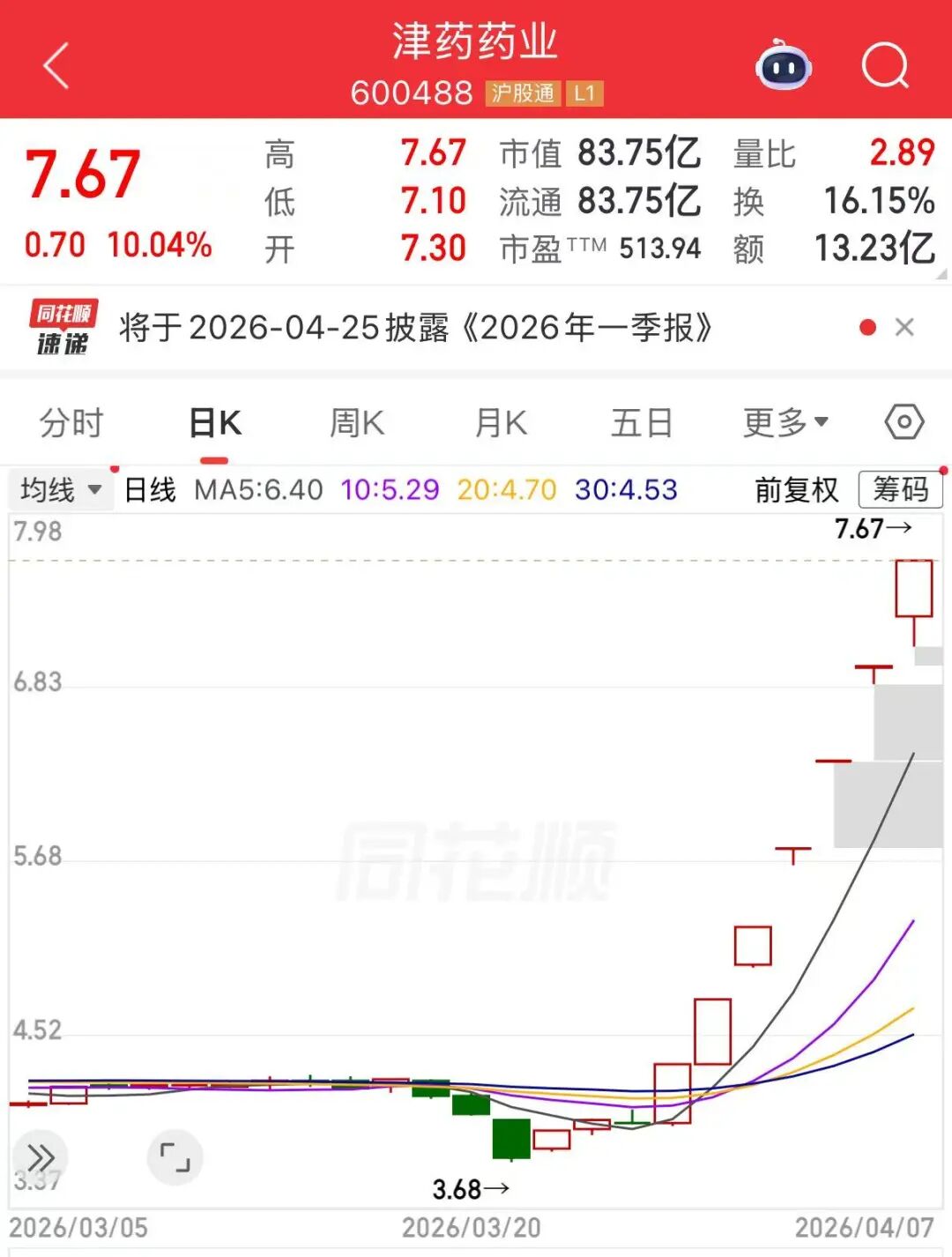Switch to the 五日 chart tab
Image resolution: width=952 pixels, height=1257 pixels.
[642, 423]
